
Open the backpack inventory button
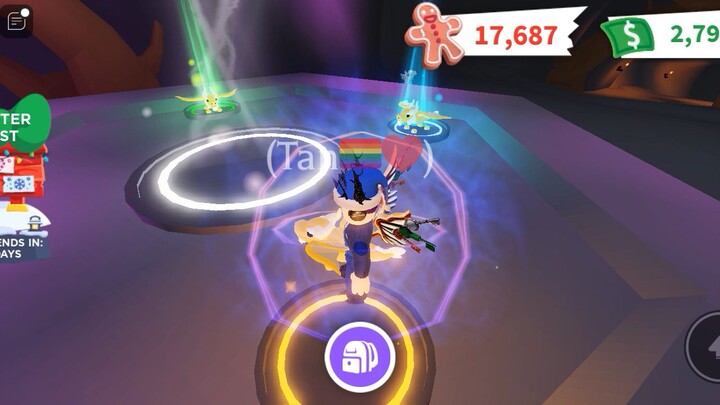360,357
